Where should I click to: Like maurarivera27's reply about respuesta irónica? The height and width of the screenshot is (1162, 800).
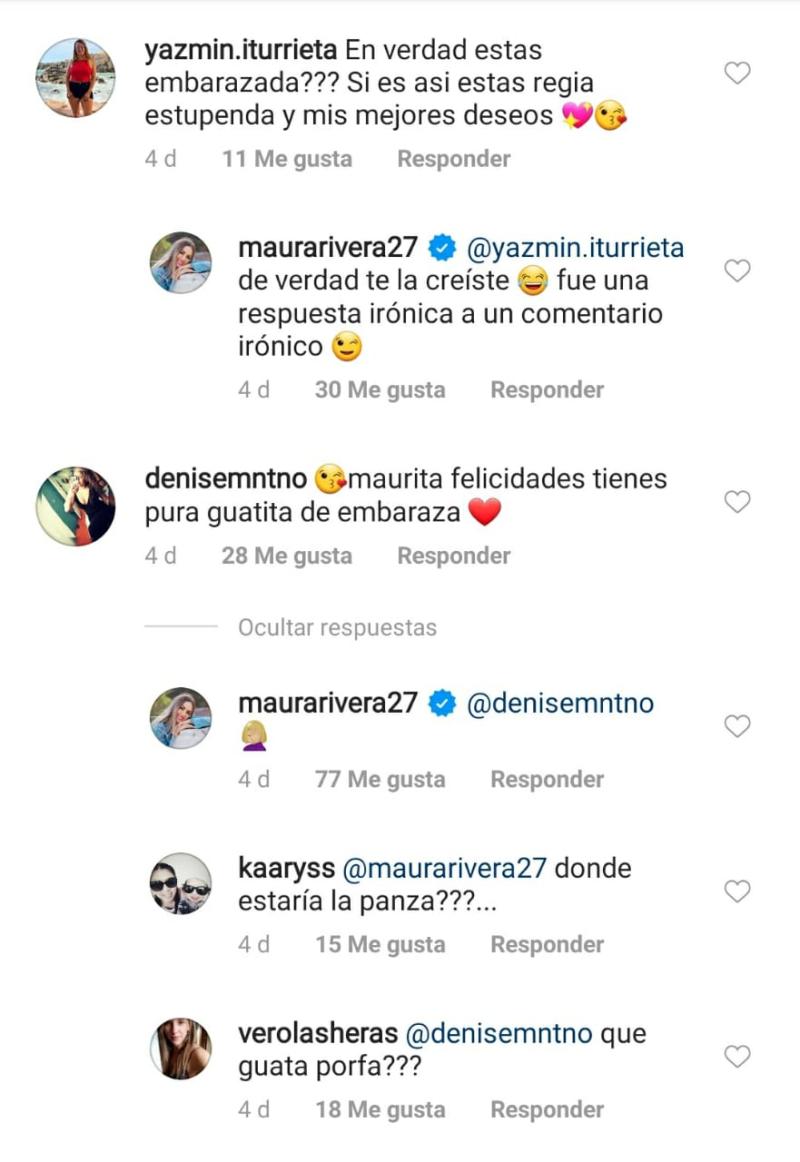737,271
